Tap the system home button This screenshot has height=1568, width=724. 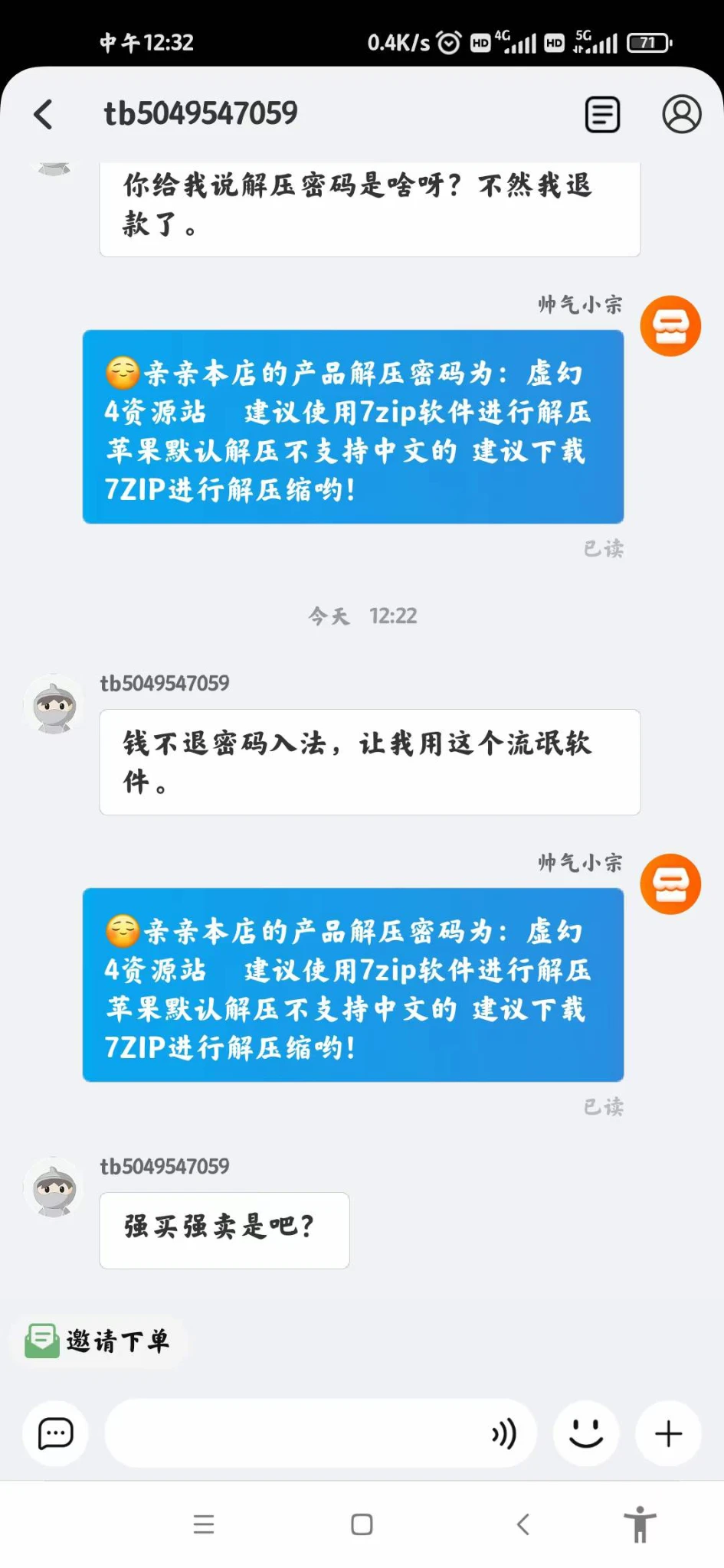click(362, 1524)
